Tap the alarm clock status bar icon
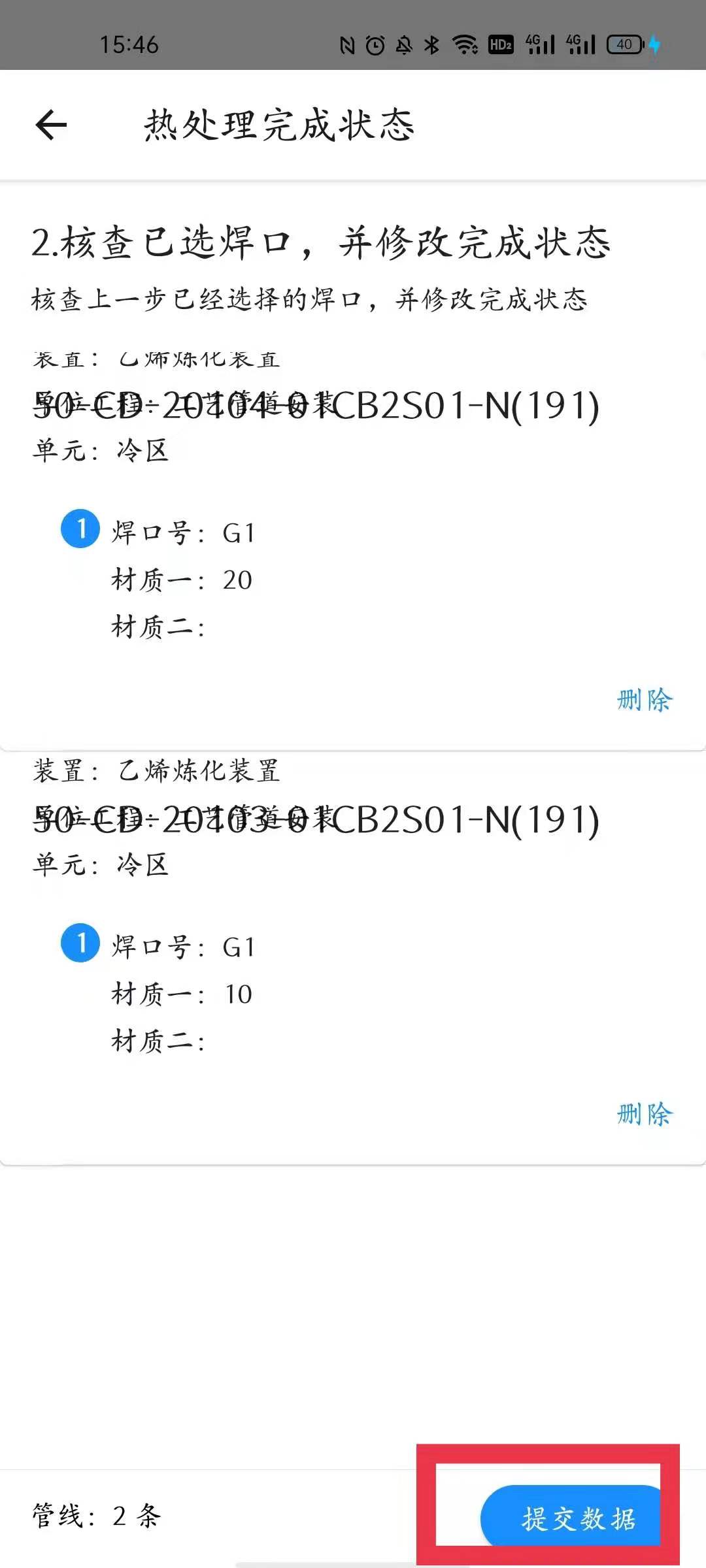This screenshot has height=1568, width=706. (375, 44)
